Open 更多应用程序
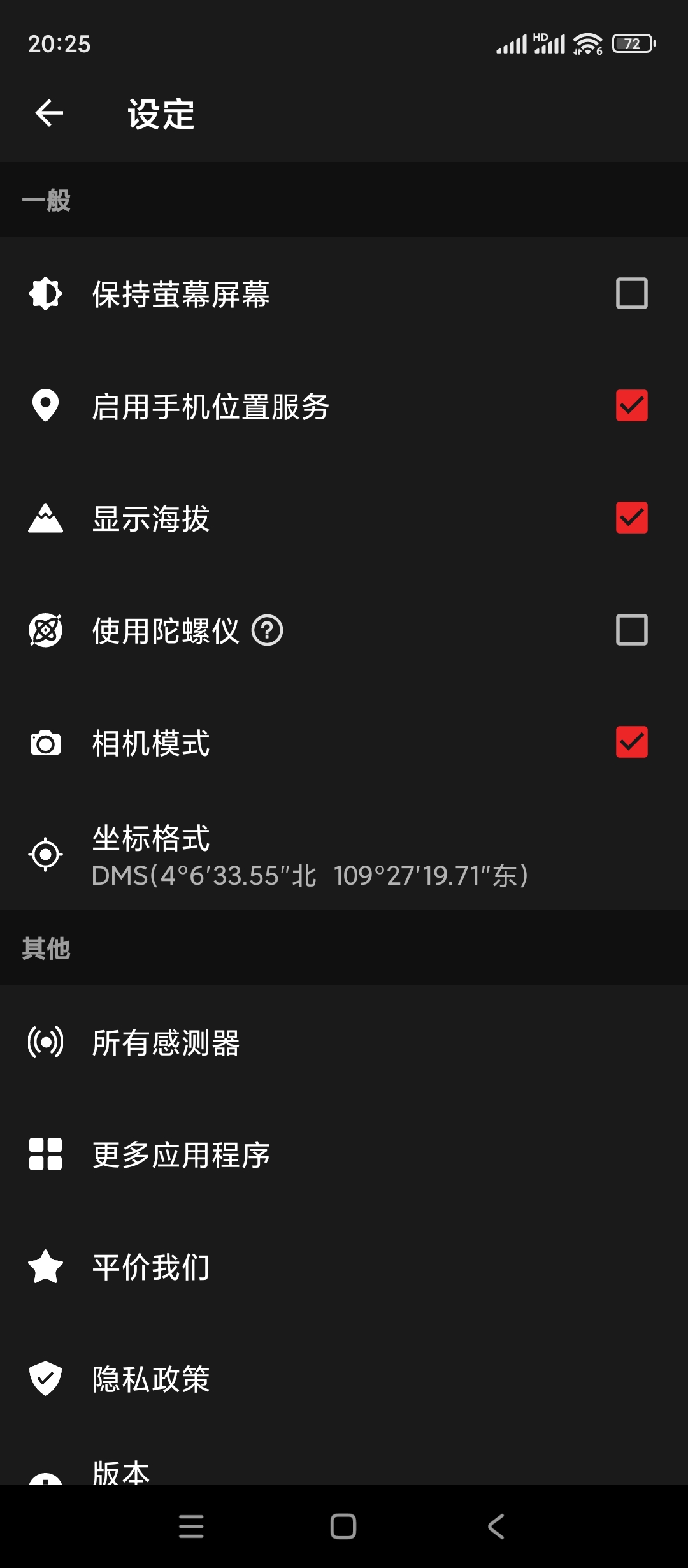 tap(181, 1155)
